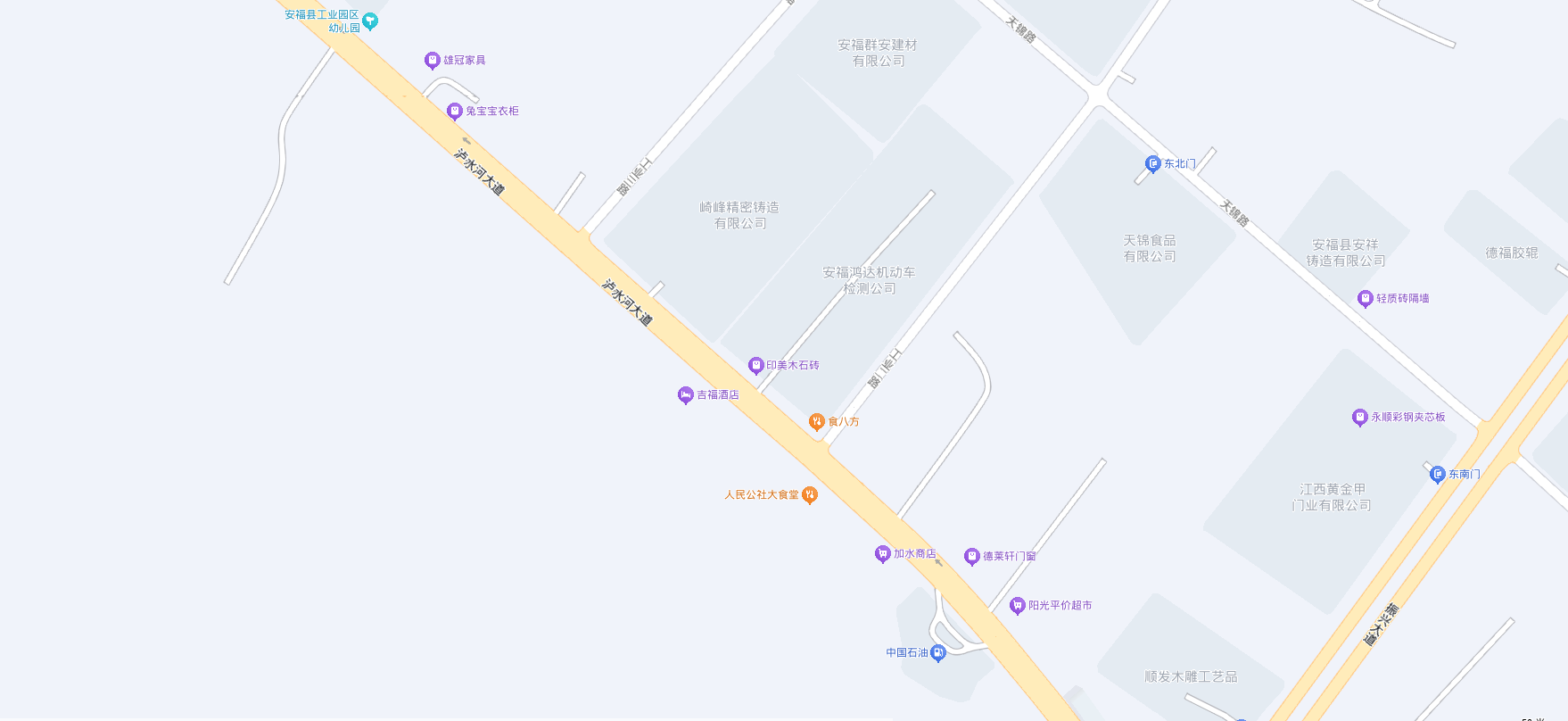This screenshot has height=721, width=1568.
Task: Open the 德莱轩门窗 store pin
Action: (972, 556)
